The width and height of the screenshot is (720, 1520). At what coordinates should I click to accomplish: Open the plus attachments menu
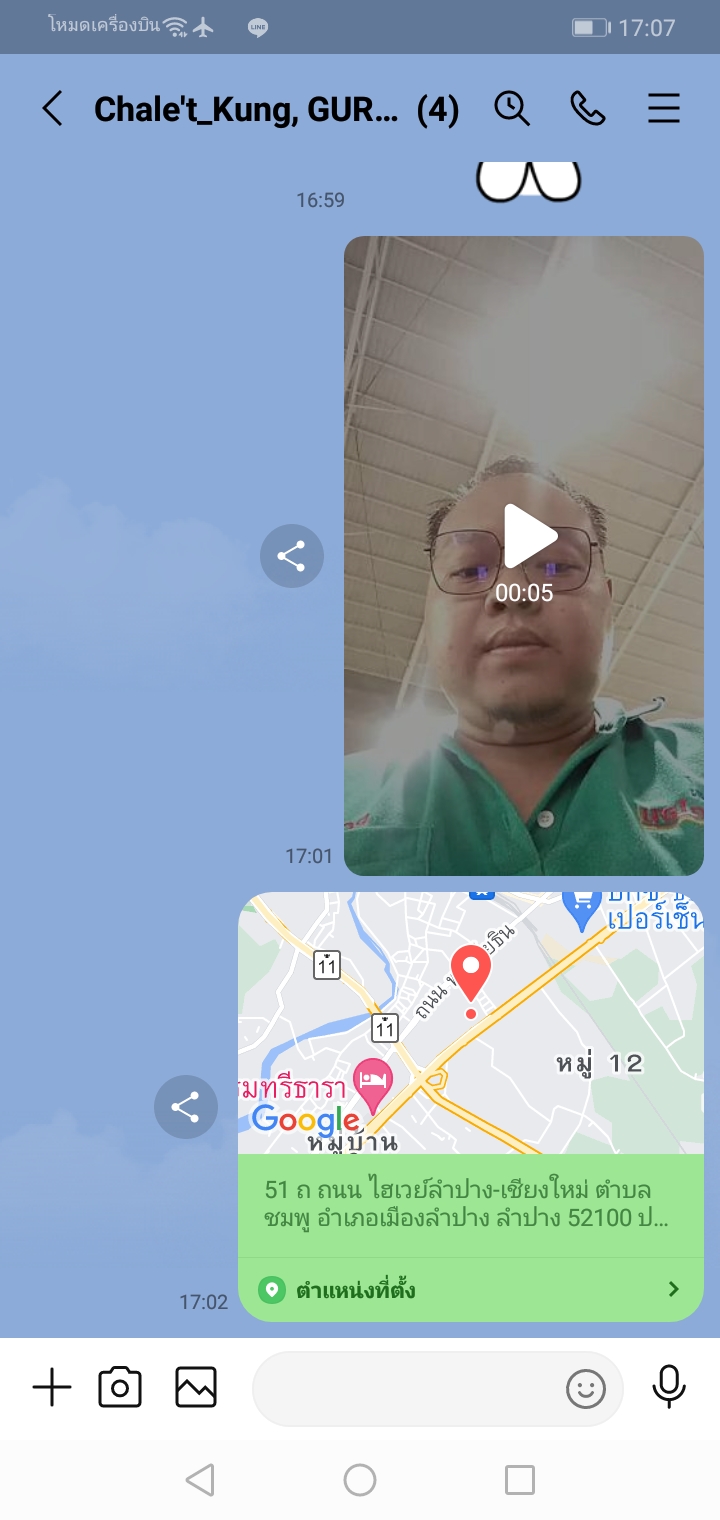52,1388
